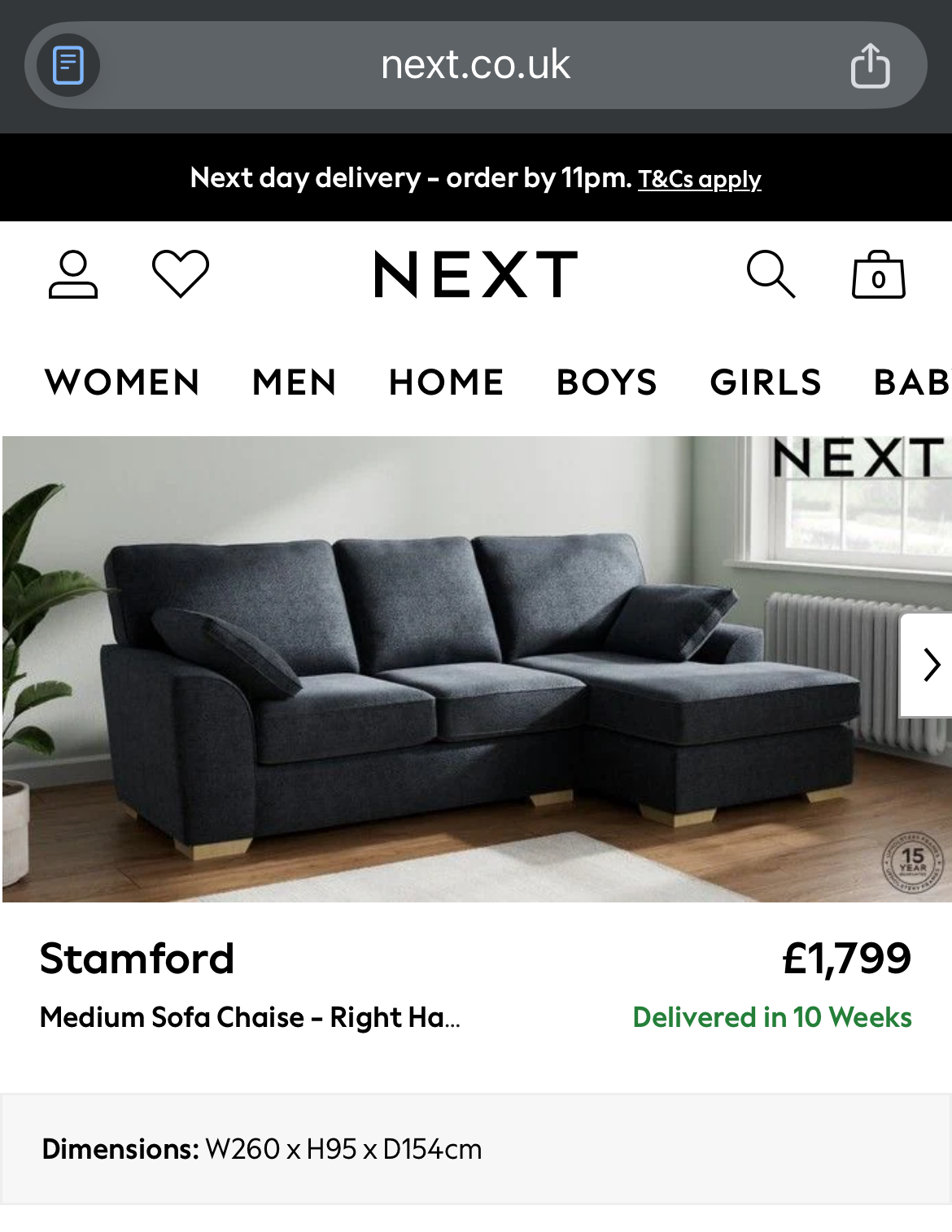
Task: Click the Next day delivery banner
Action: [407, 177]
